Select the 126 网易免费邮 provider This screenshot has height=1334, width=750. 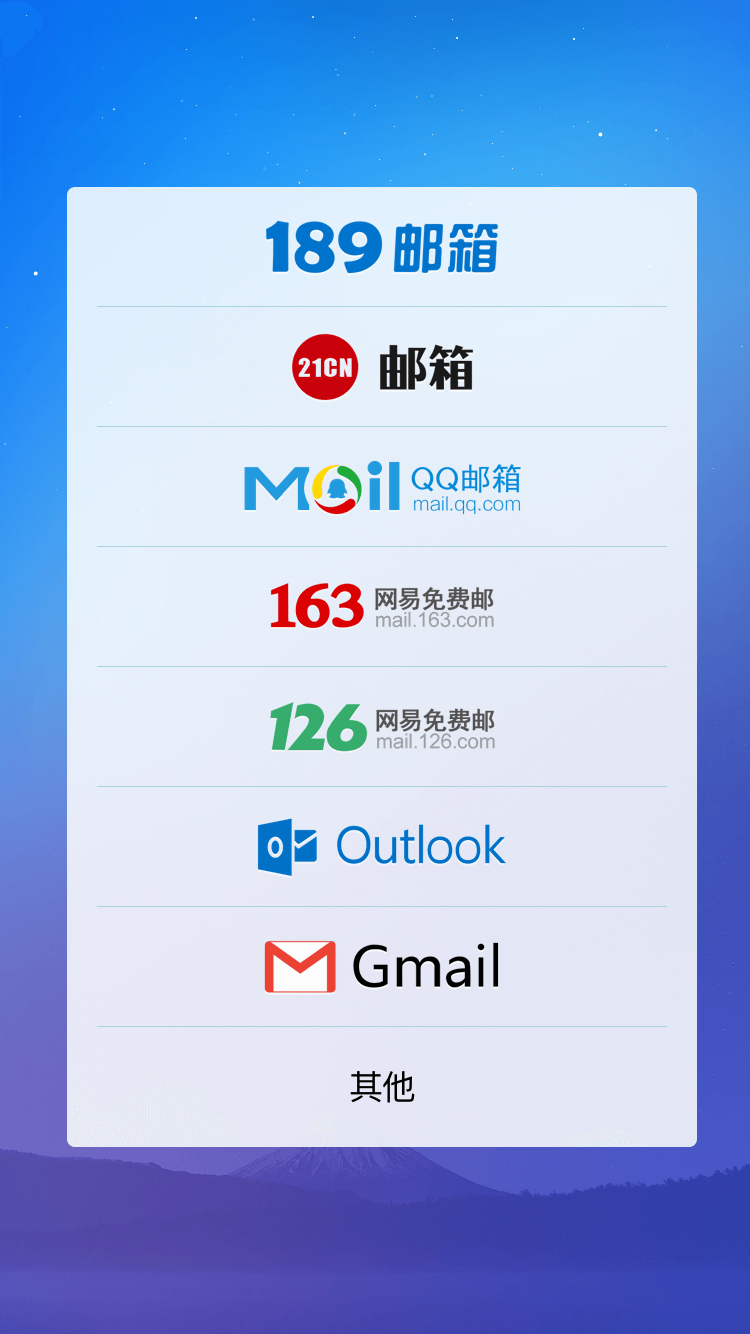point(381,727)
